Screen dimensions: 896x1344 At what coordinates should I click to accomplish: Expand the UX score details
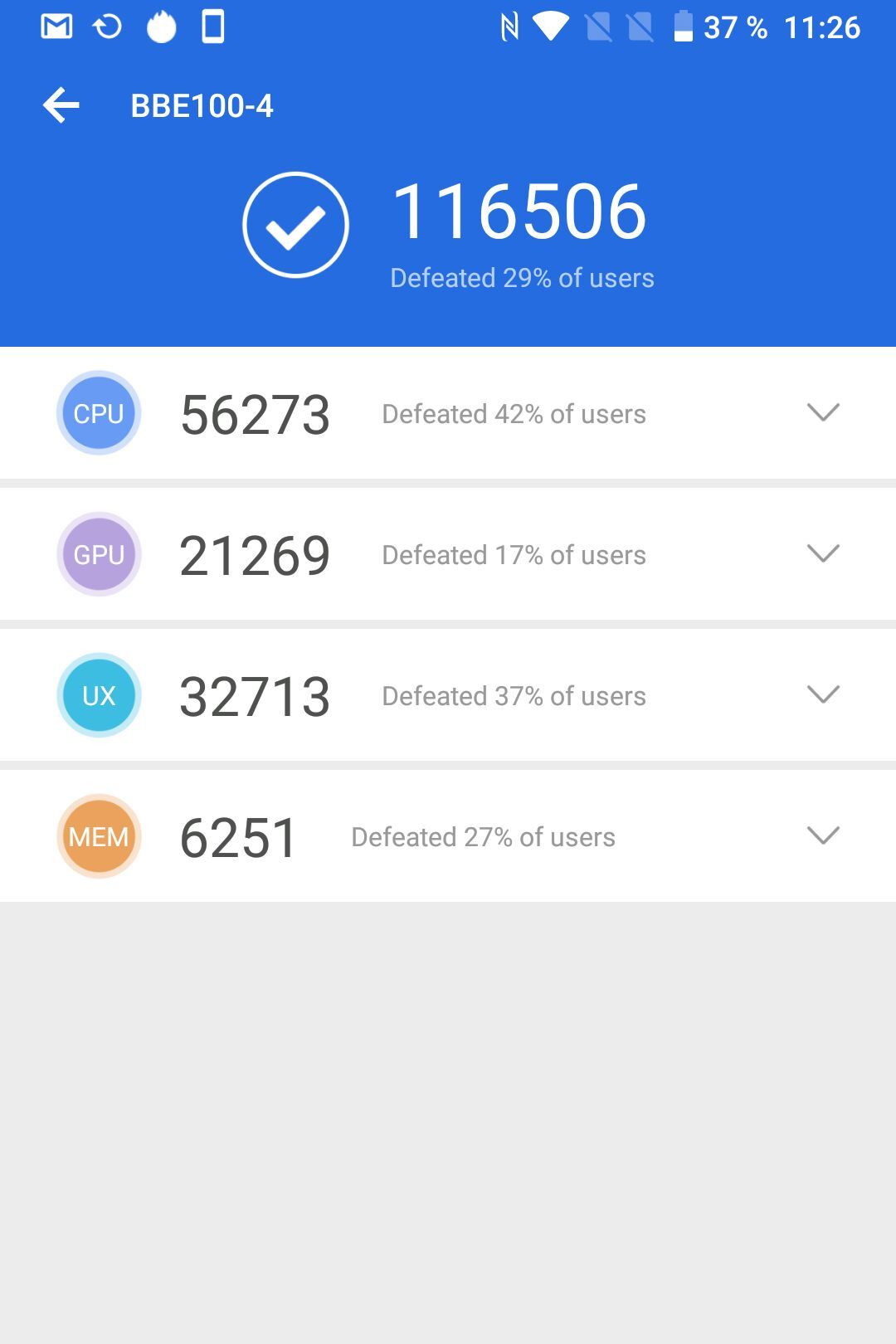[823, 694]
